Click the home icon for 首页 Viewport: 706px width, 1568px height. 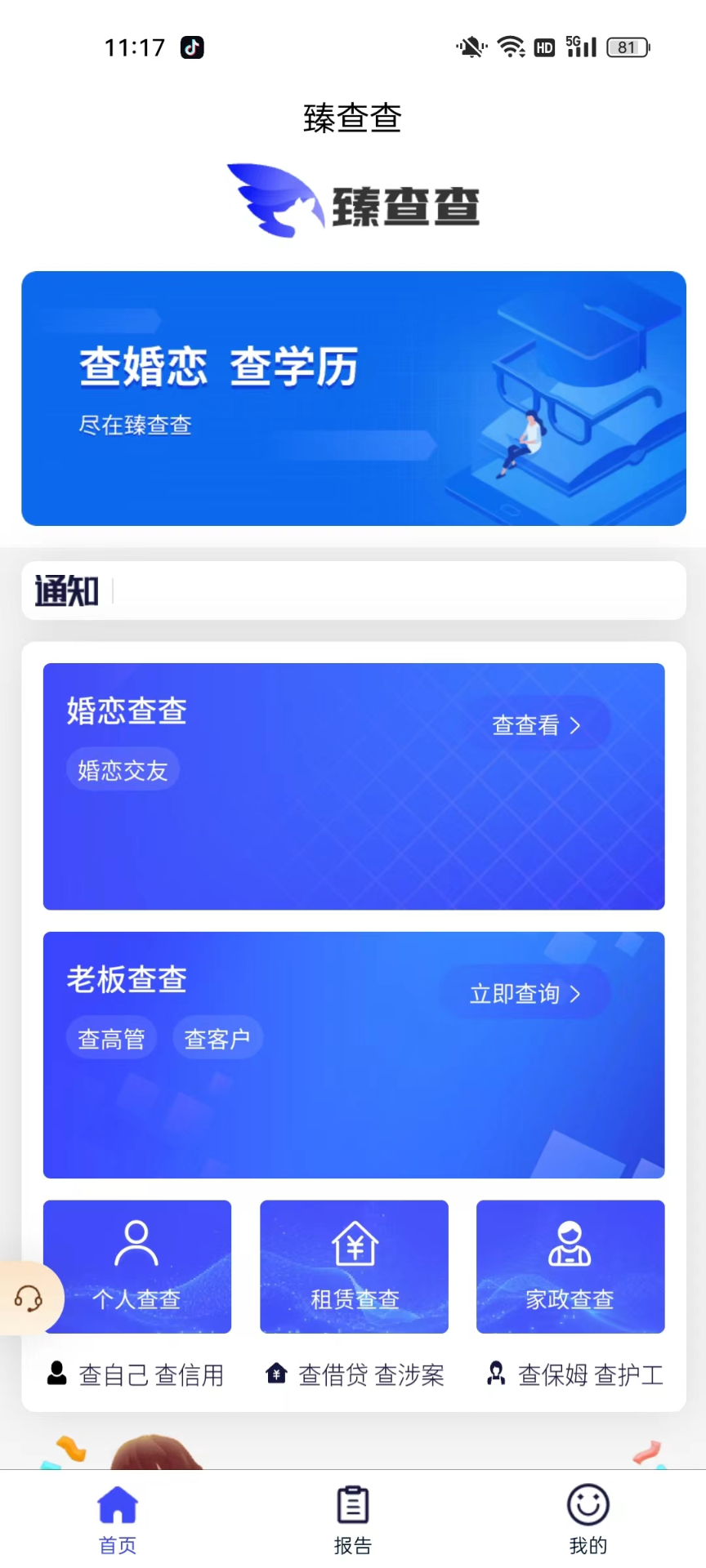pos(117,1503)
